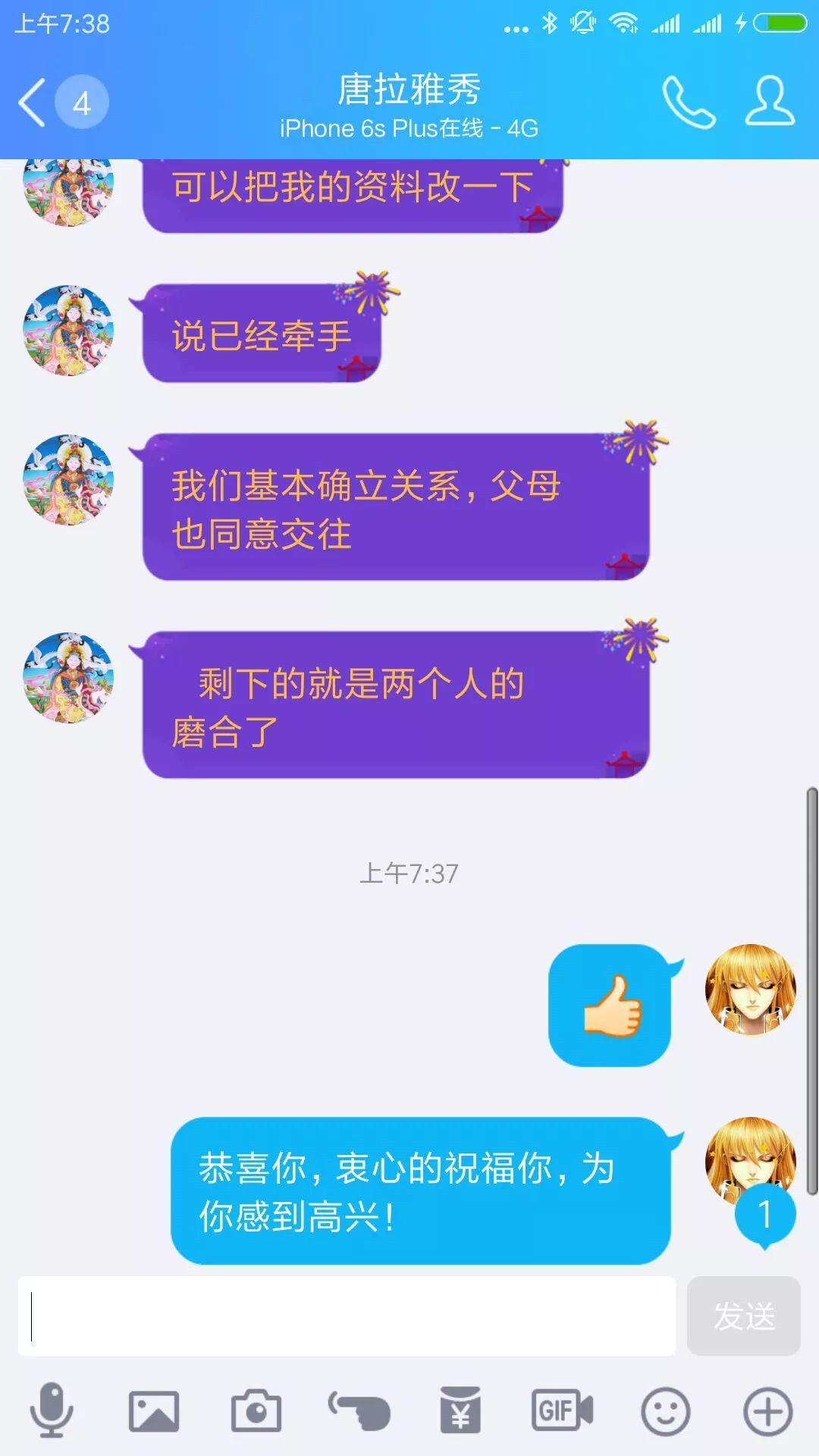The height and width of the screenshot is (1456, 819).
Task: Send a poke gesture
Action: (x=359, y=1411)
